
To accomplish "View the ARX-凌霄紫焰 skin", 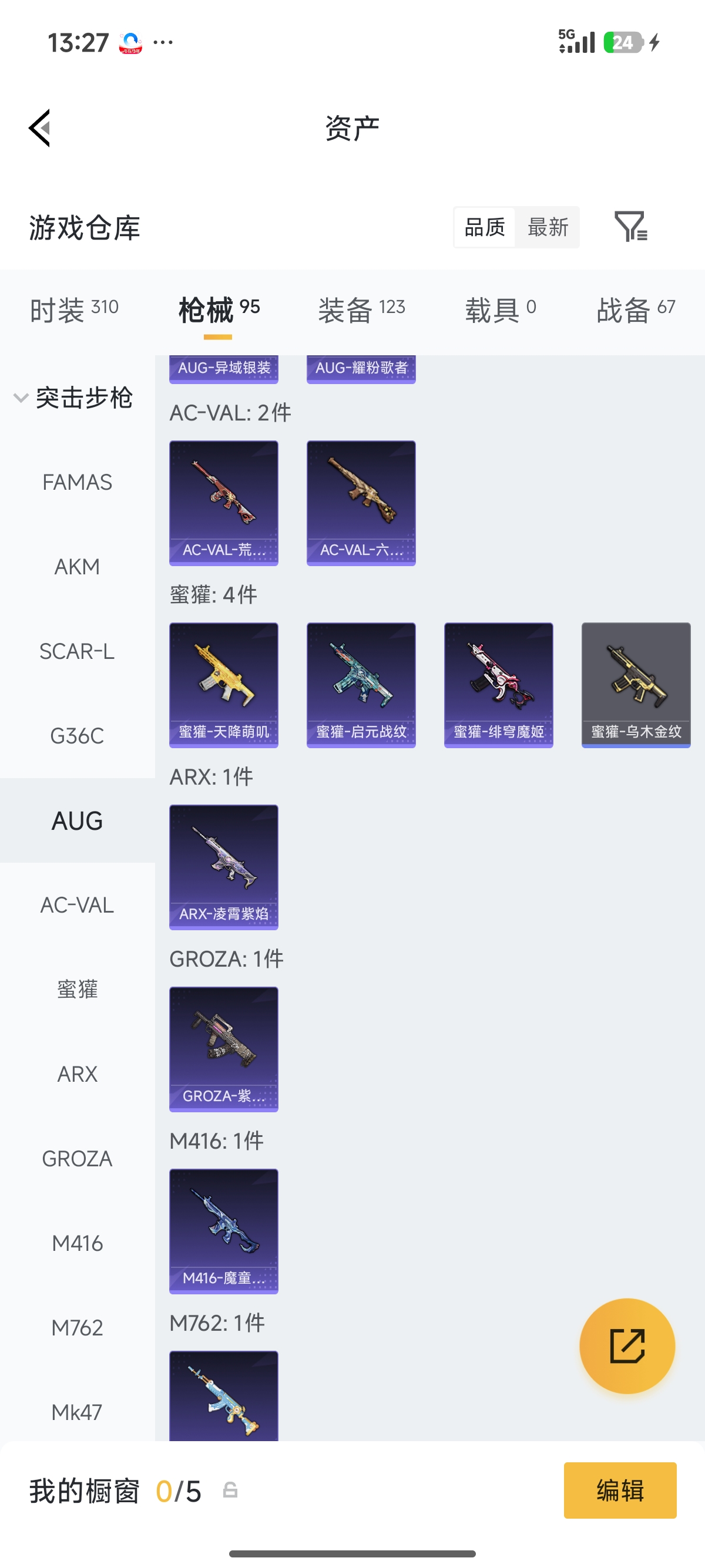I will pyautogui.click(x=223, y=867).
